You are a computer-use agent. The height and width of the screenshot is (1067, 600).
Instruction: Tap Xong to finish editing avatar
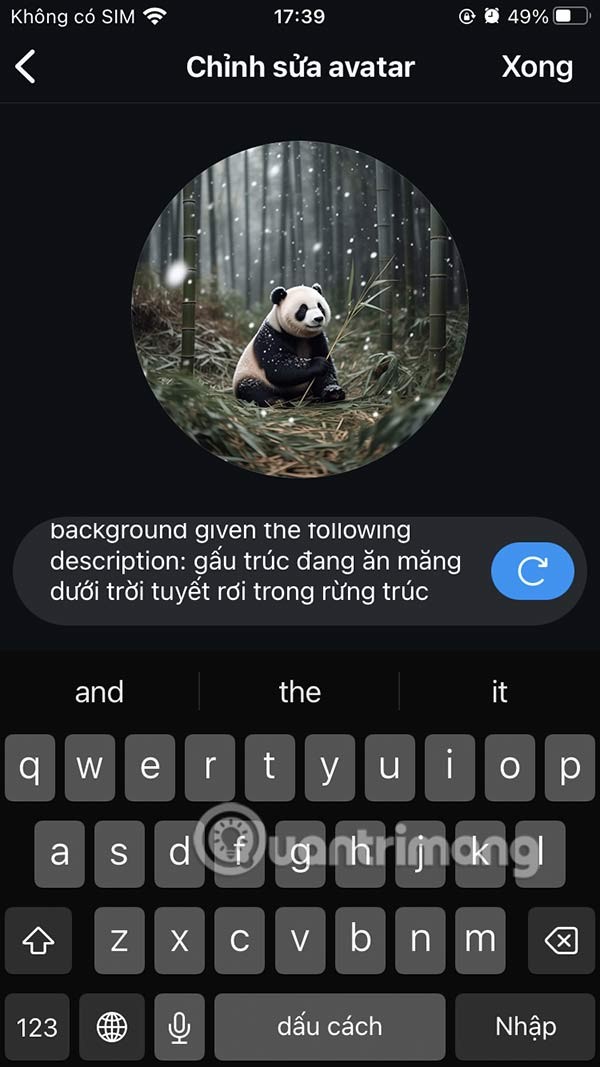click(537, 67)
